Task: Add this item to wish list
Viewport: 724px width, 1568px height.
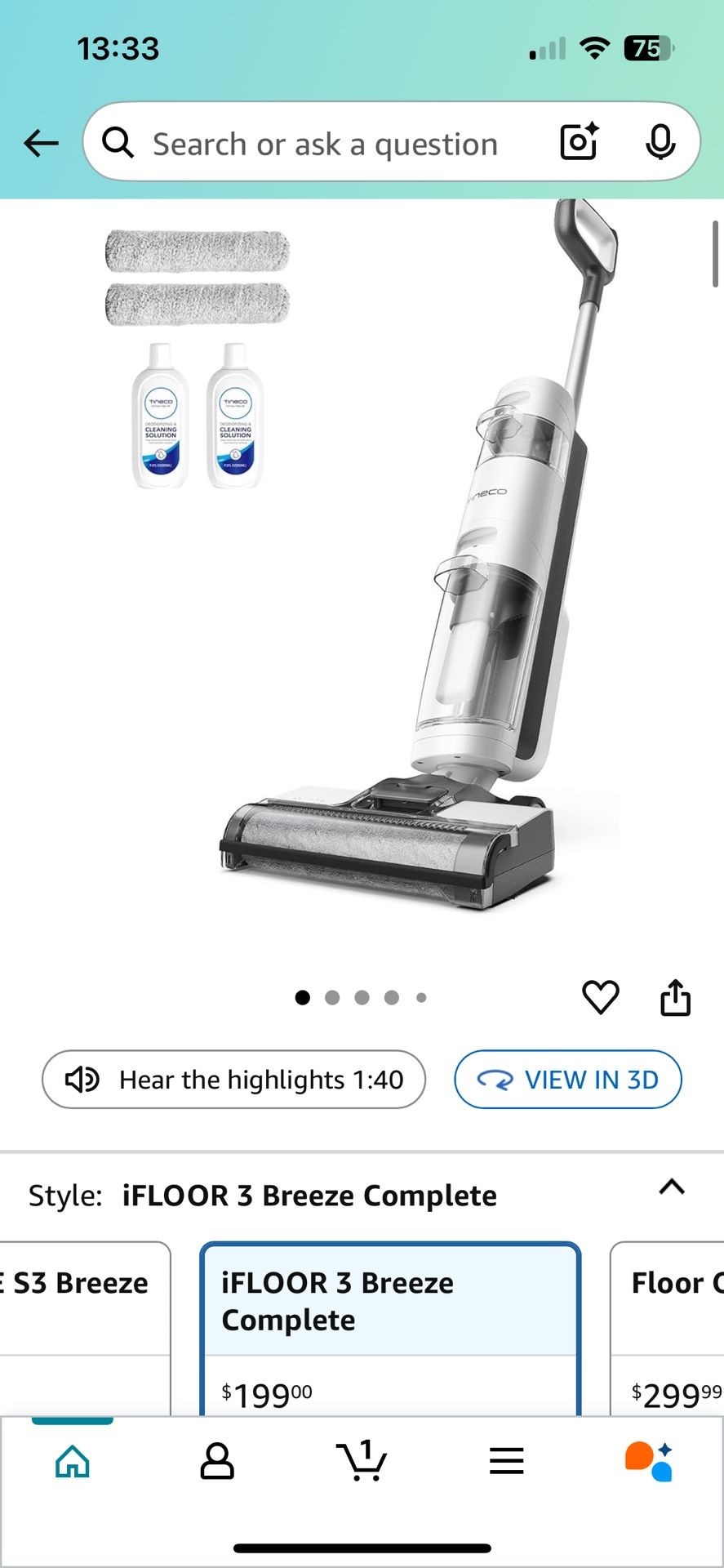Action: coord(600,997)
